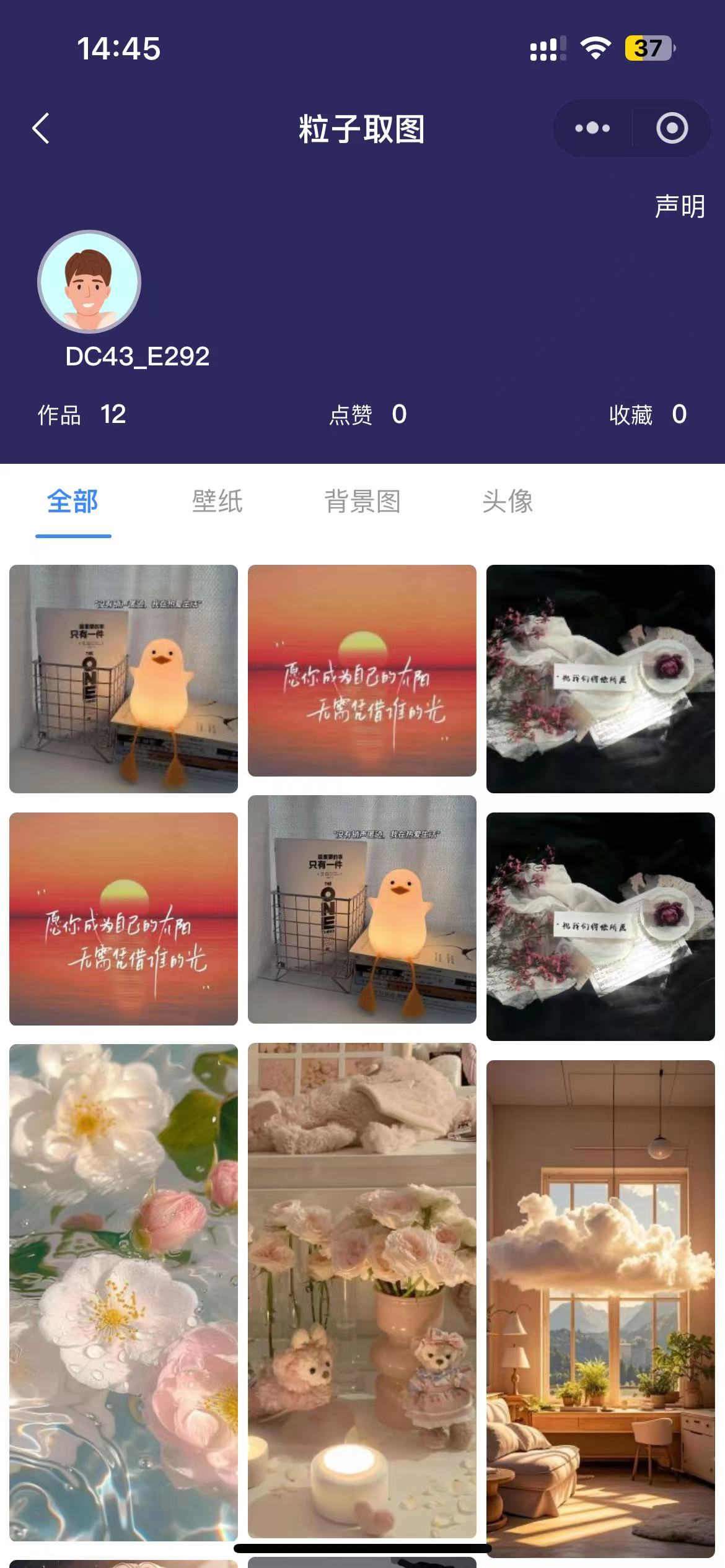Tap the DC43_E292 profile avatar
Viewport: 725px width, 1568px height.
(89, 282)
